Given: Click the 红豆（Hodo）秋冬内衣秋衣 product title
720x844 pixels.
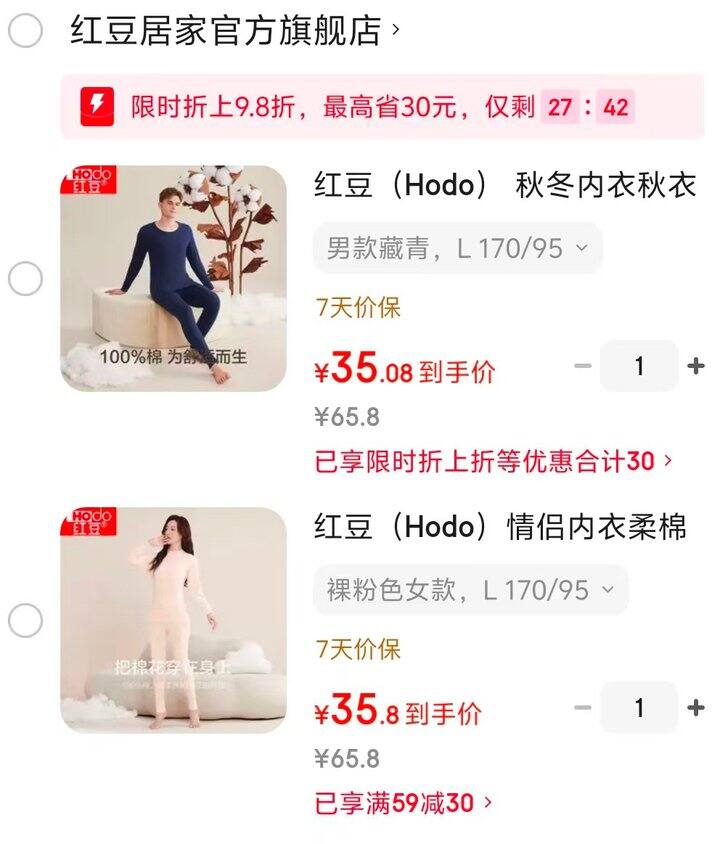Looking at the screenshot, I should [x=500, y=184].
